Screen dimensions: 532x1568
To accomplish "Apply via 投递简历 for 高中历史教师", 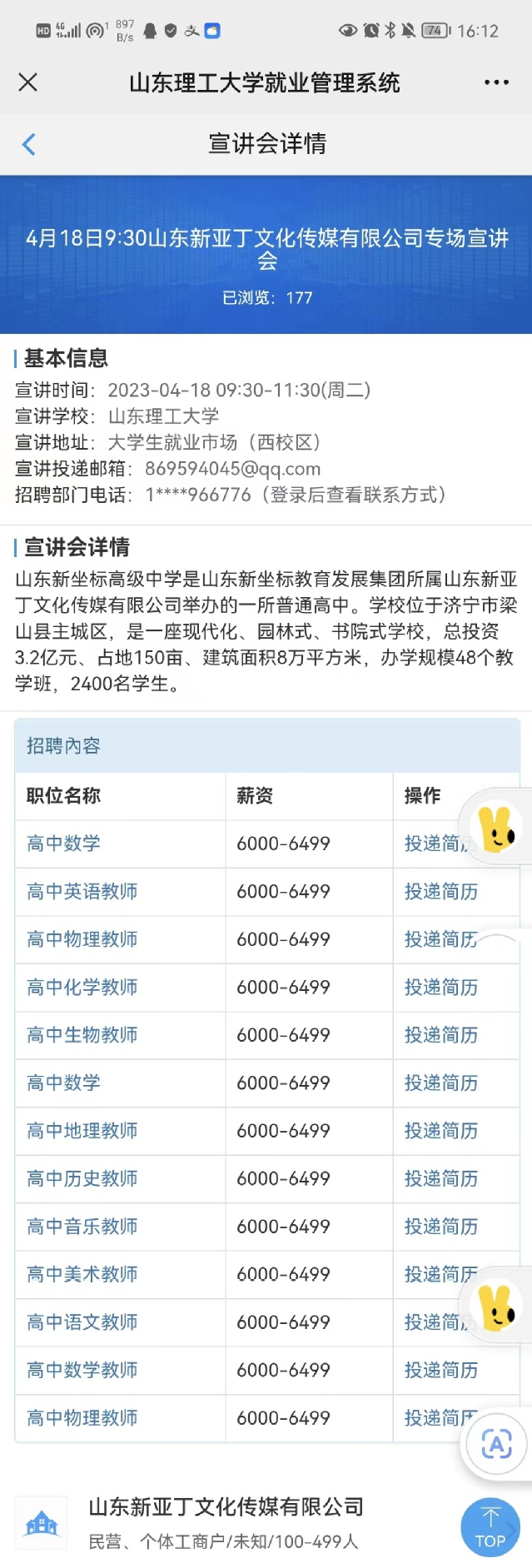I will [441, 1178].
